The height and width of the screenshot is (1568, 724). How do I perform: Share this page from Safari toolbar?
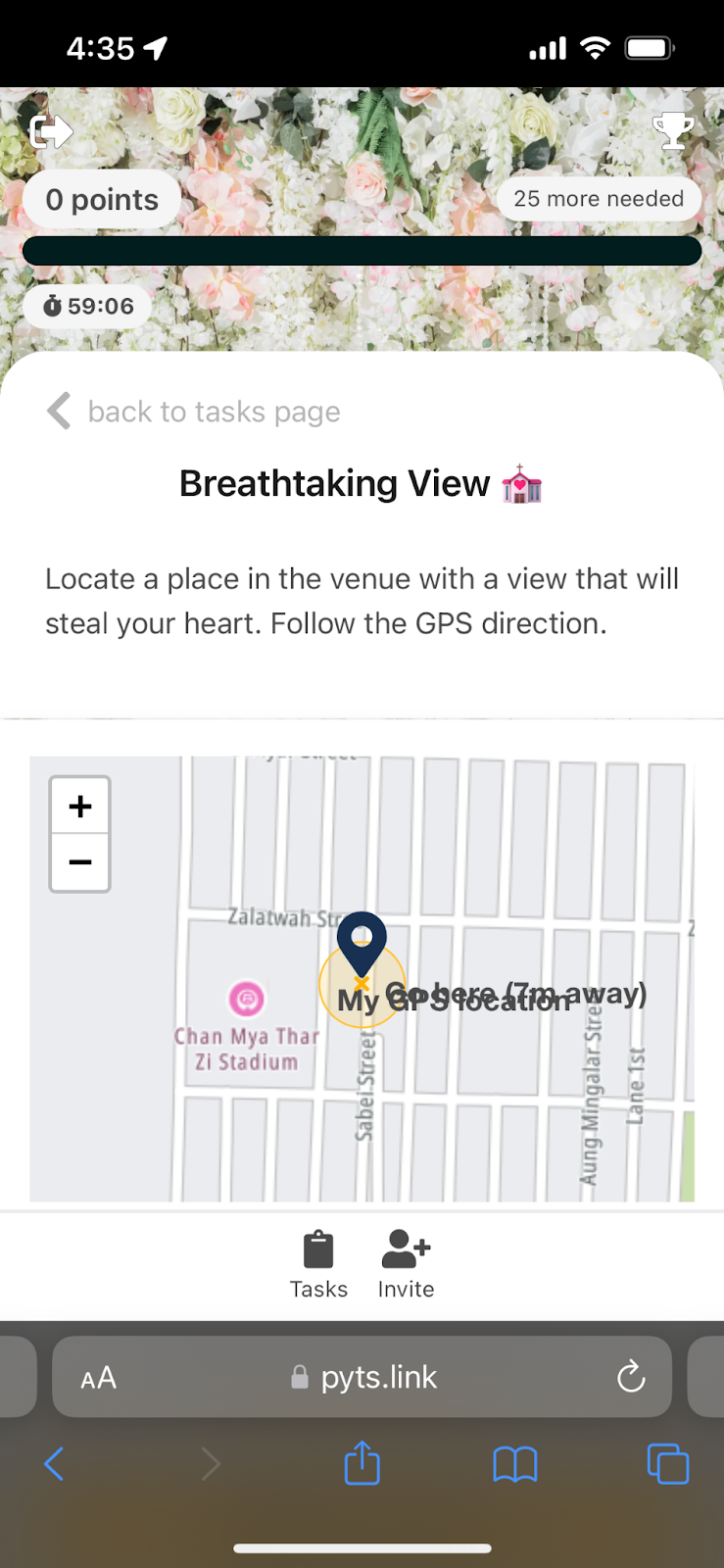click(362, 1465)
